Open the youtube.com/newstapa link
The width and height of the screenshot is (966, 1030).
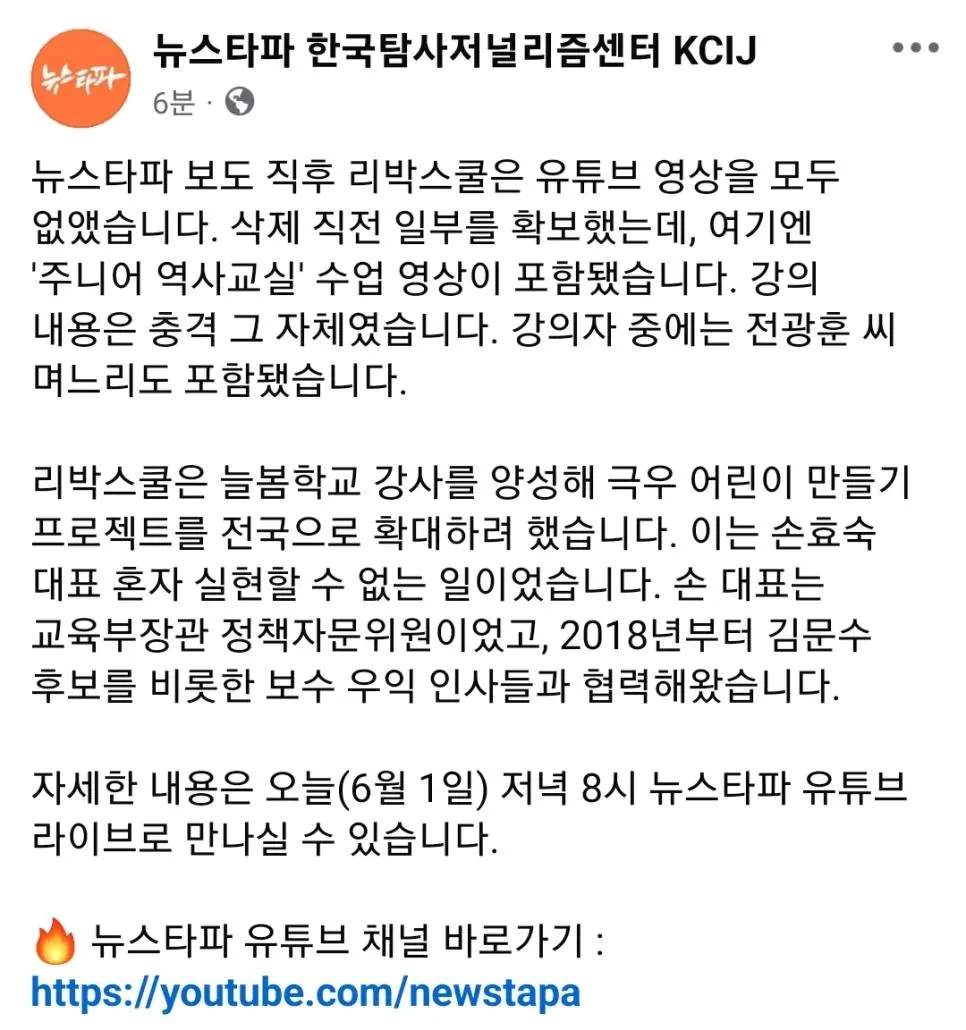tap(306, 992)
